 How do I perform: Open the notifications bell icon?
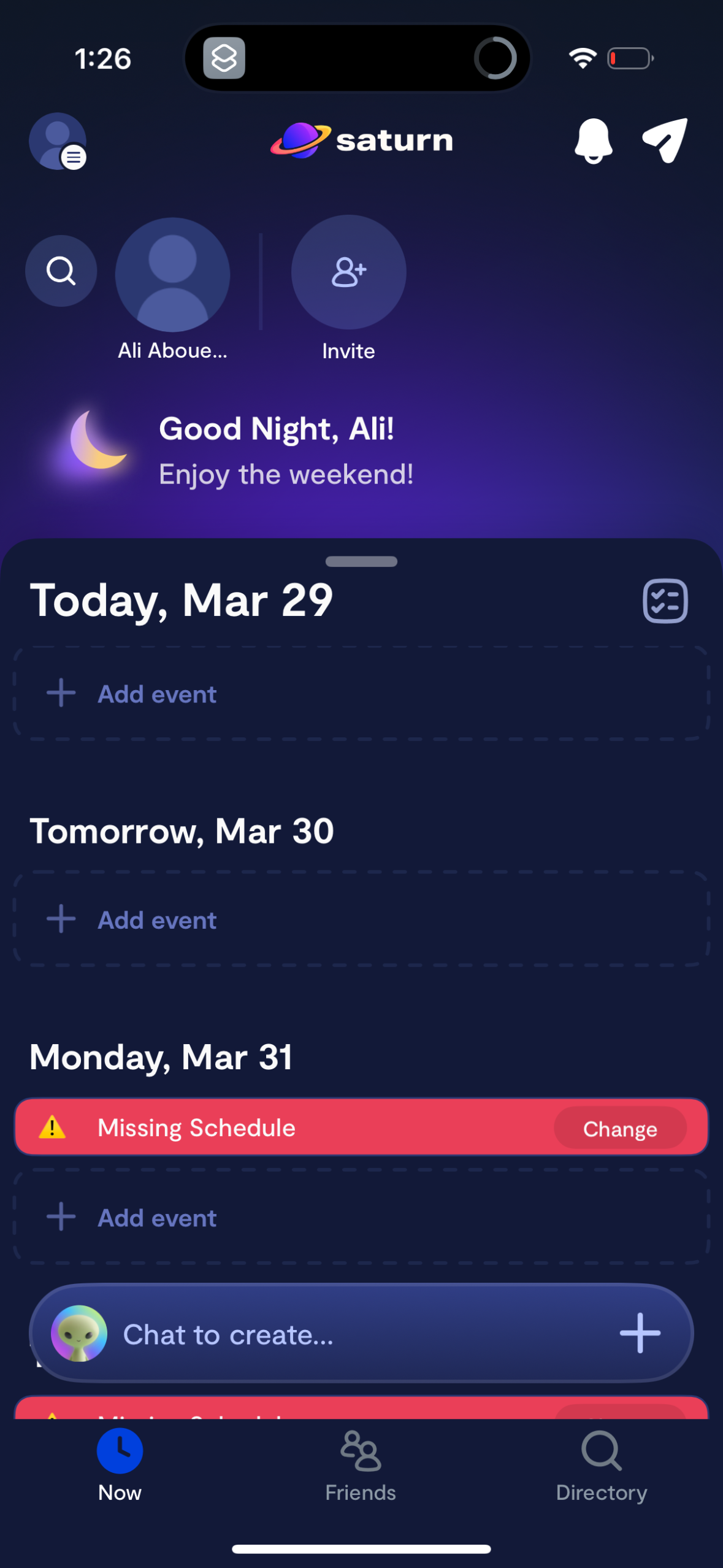point(594,140)
